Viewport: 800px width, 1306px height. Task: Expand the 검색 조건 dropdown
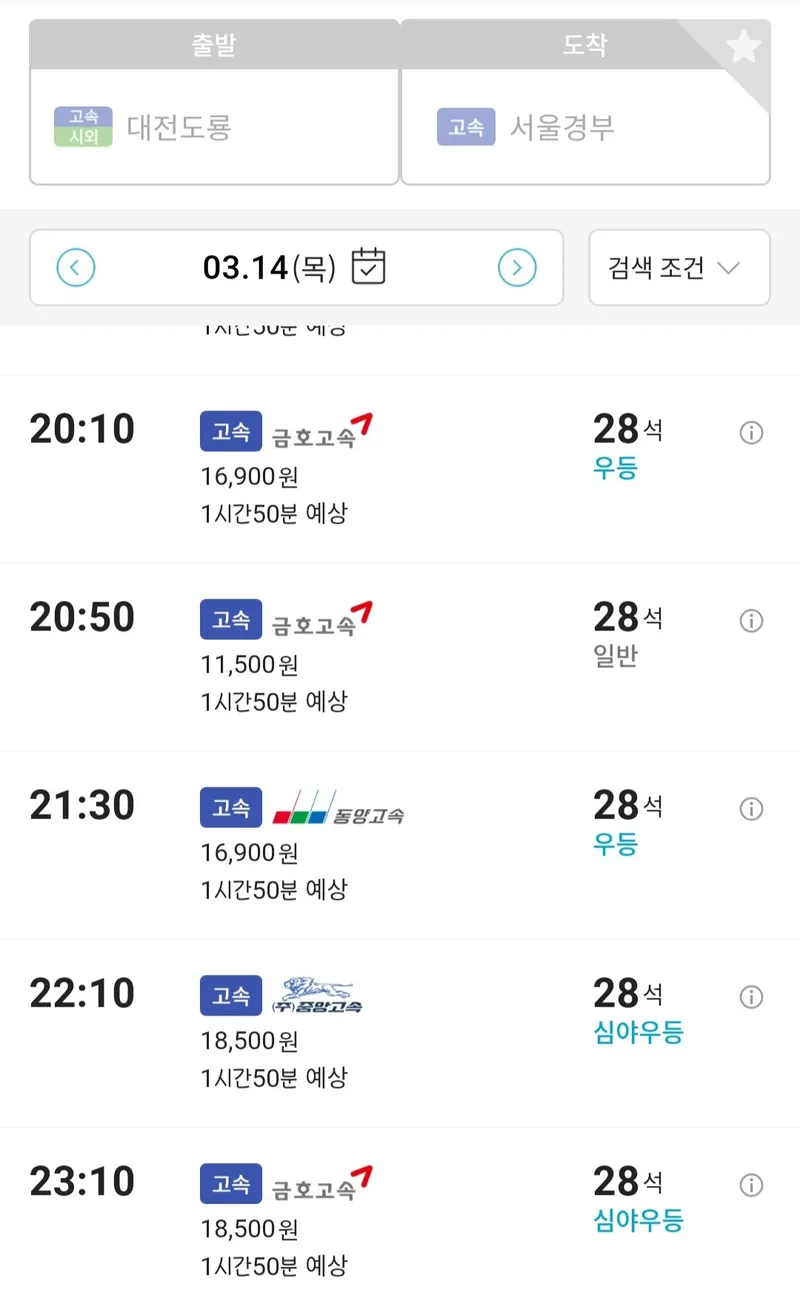(679, 267)
